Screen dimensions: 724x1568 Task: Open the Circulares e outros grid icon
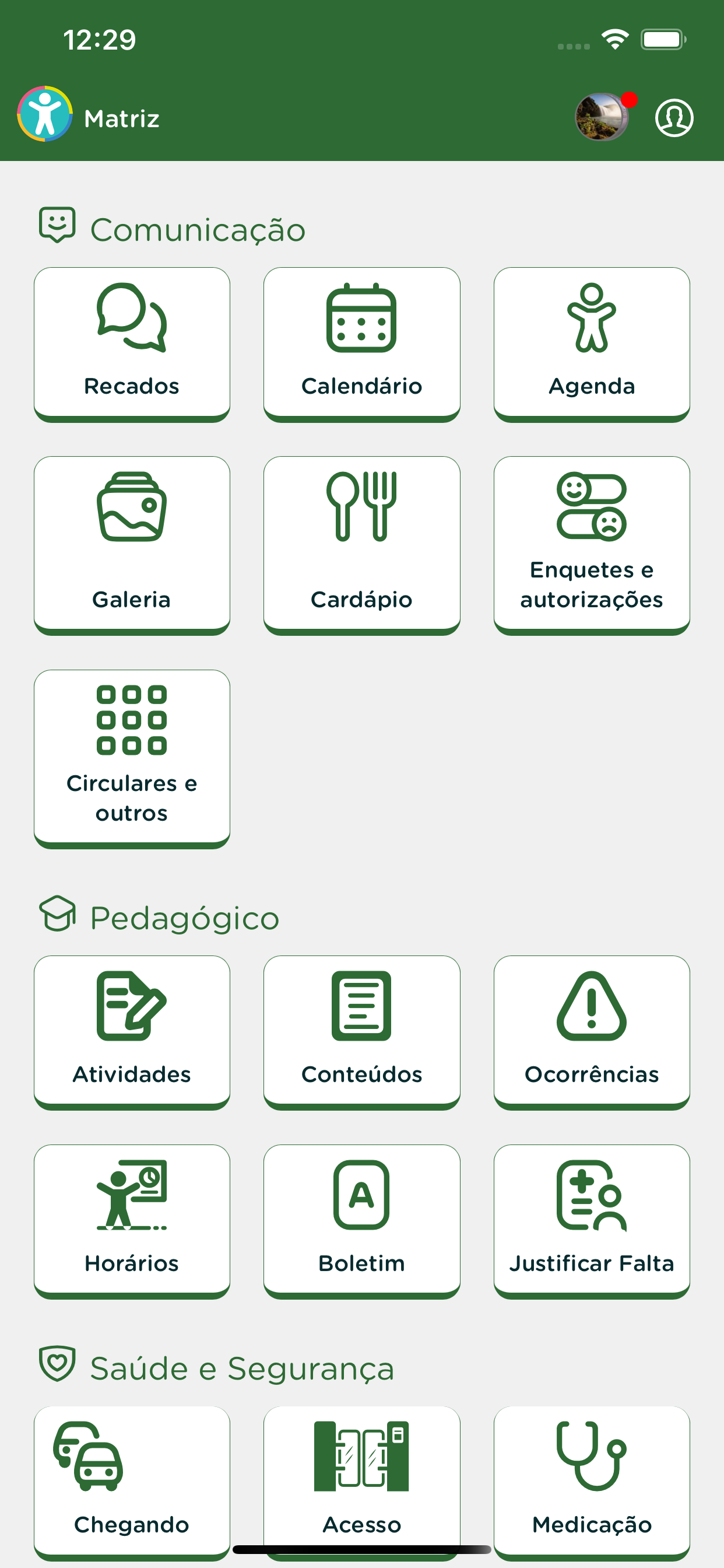click(x=131, y=722)
